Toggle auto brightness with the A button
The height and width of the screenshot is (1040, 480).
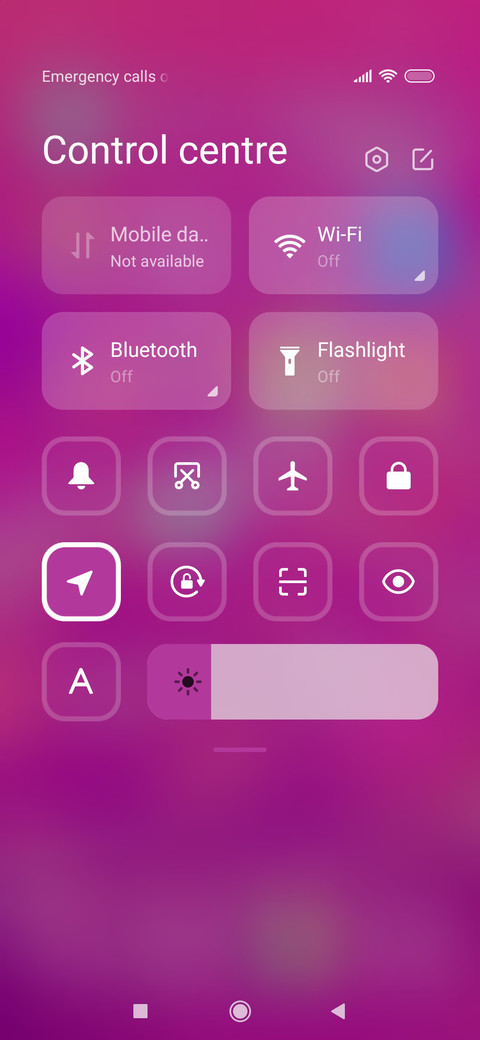coord(82,682)
